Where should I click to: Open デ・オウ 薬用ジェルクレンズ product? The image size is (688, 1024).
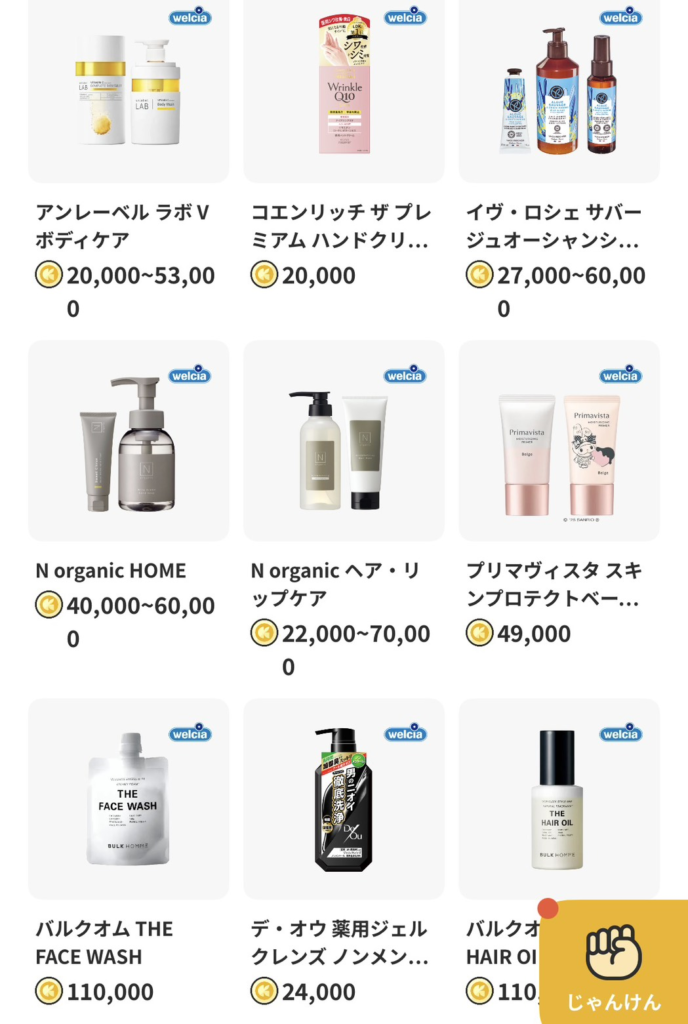(344, 798)
